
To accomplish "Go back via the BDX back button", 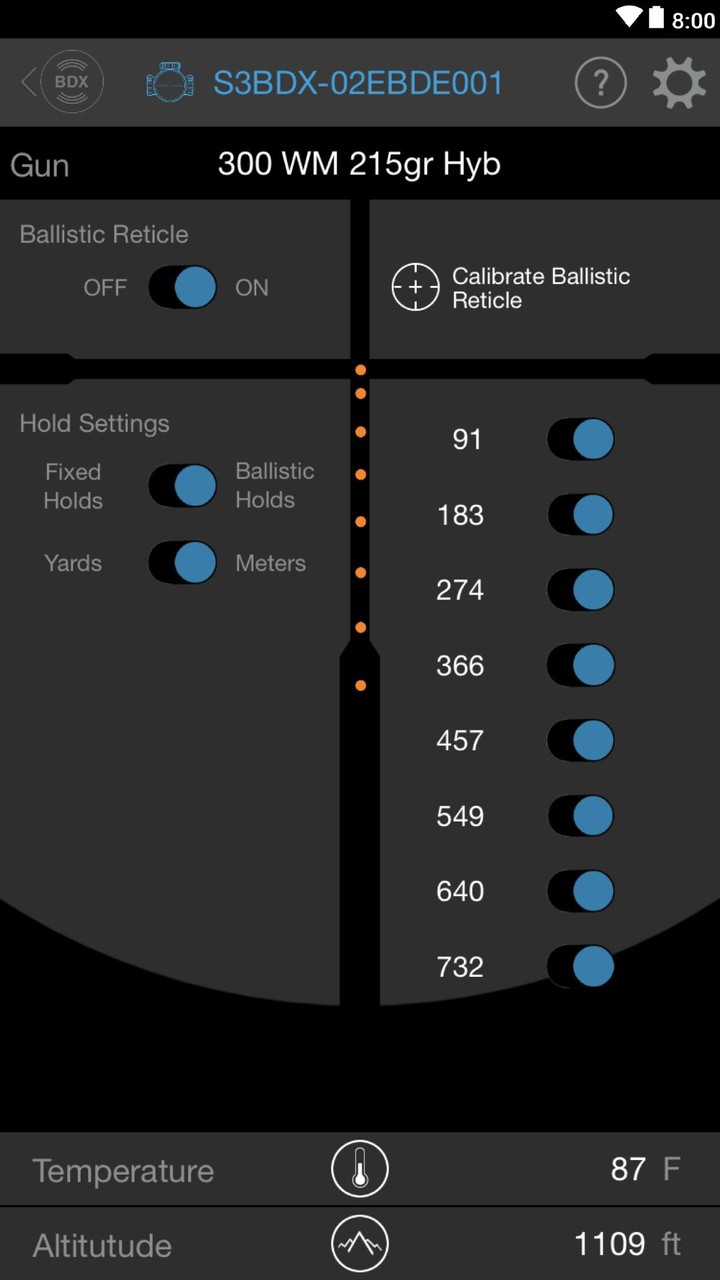I will (x=62, y=82).
